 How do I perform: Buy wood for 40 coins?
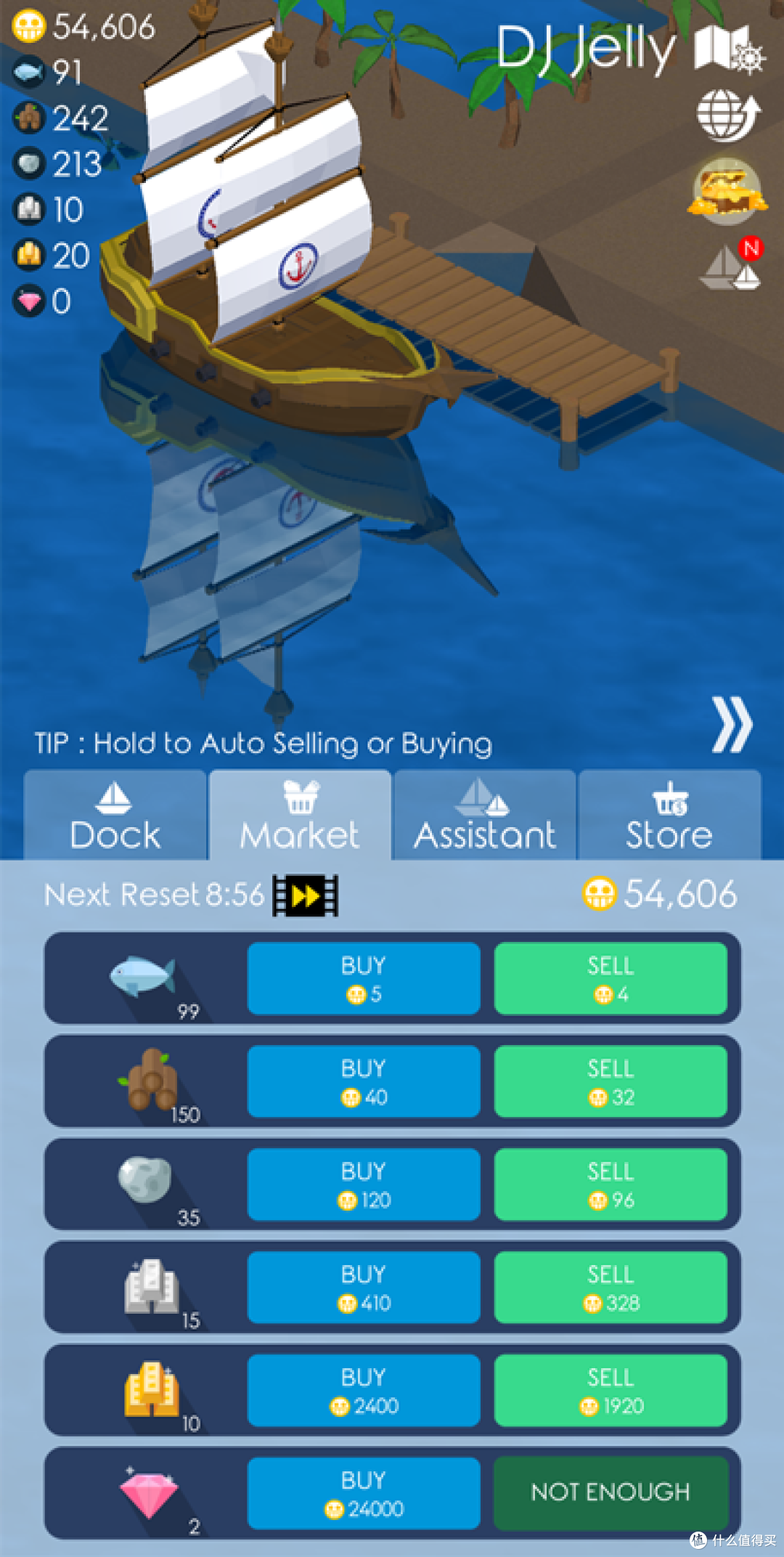tap(364, 1081)
